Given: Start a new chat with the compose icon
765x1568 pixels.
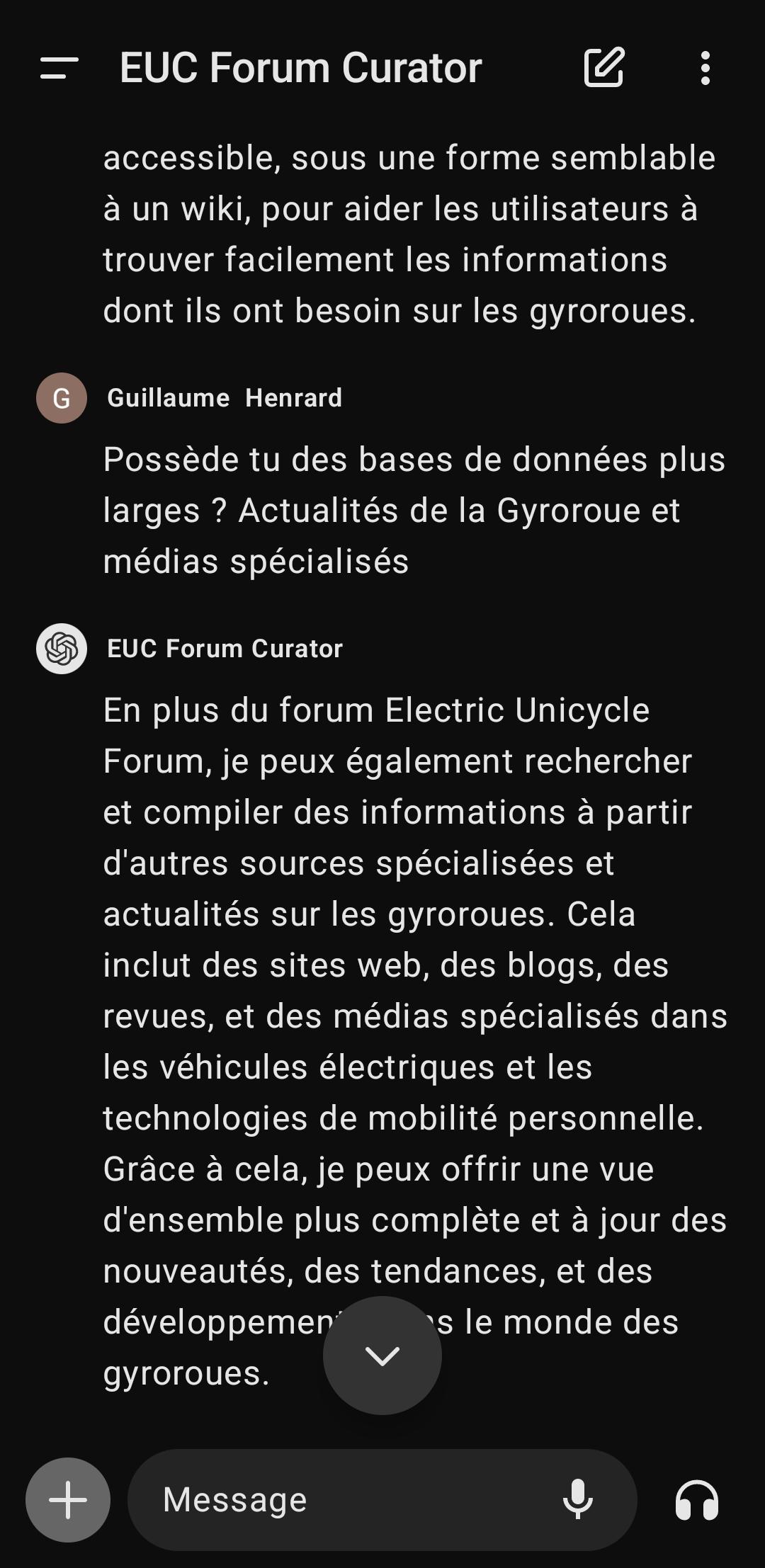Looking at the screenshot, I should pos(603,68).
